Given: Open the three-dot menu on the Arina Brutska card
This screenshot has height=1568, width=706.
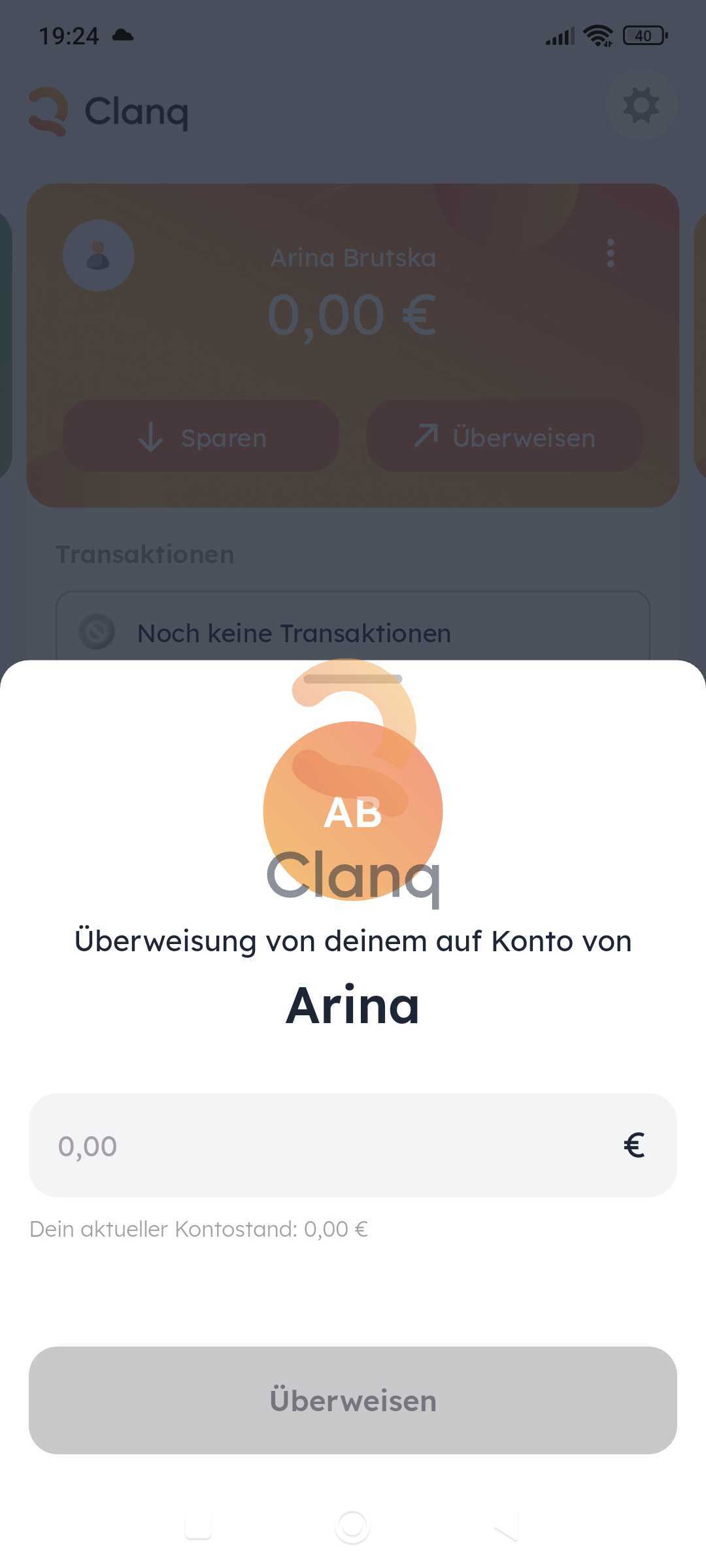Looking at the screenshot, I should [x=611, y=253].
